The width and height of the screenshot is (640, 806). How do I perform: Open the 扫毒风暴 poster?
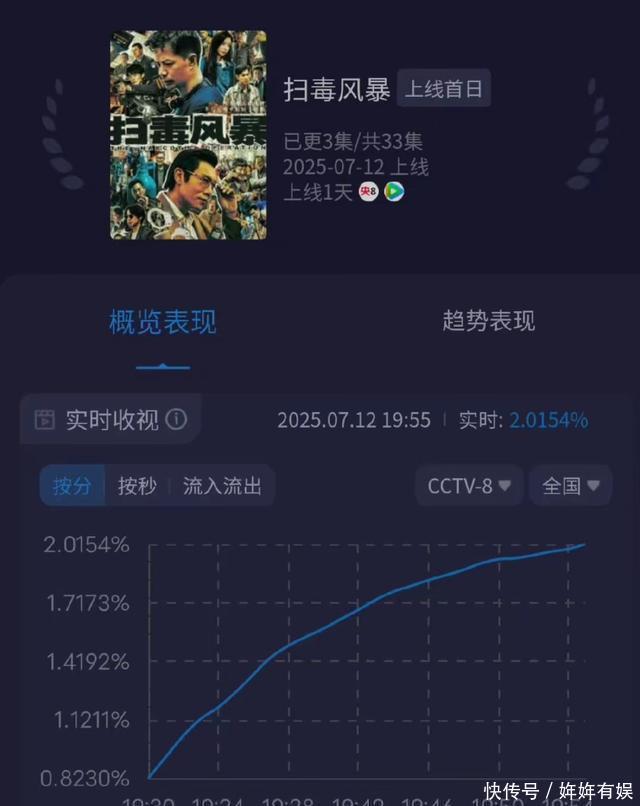click(188, 135)
